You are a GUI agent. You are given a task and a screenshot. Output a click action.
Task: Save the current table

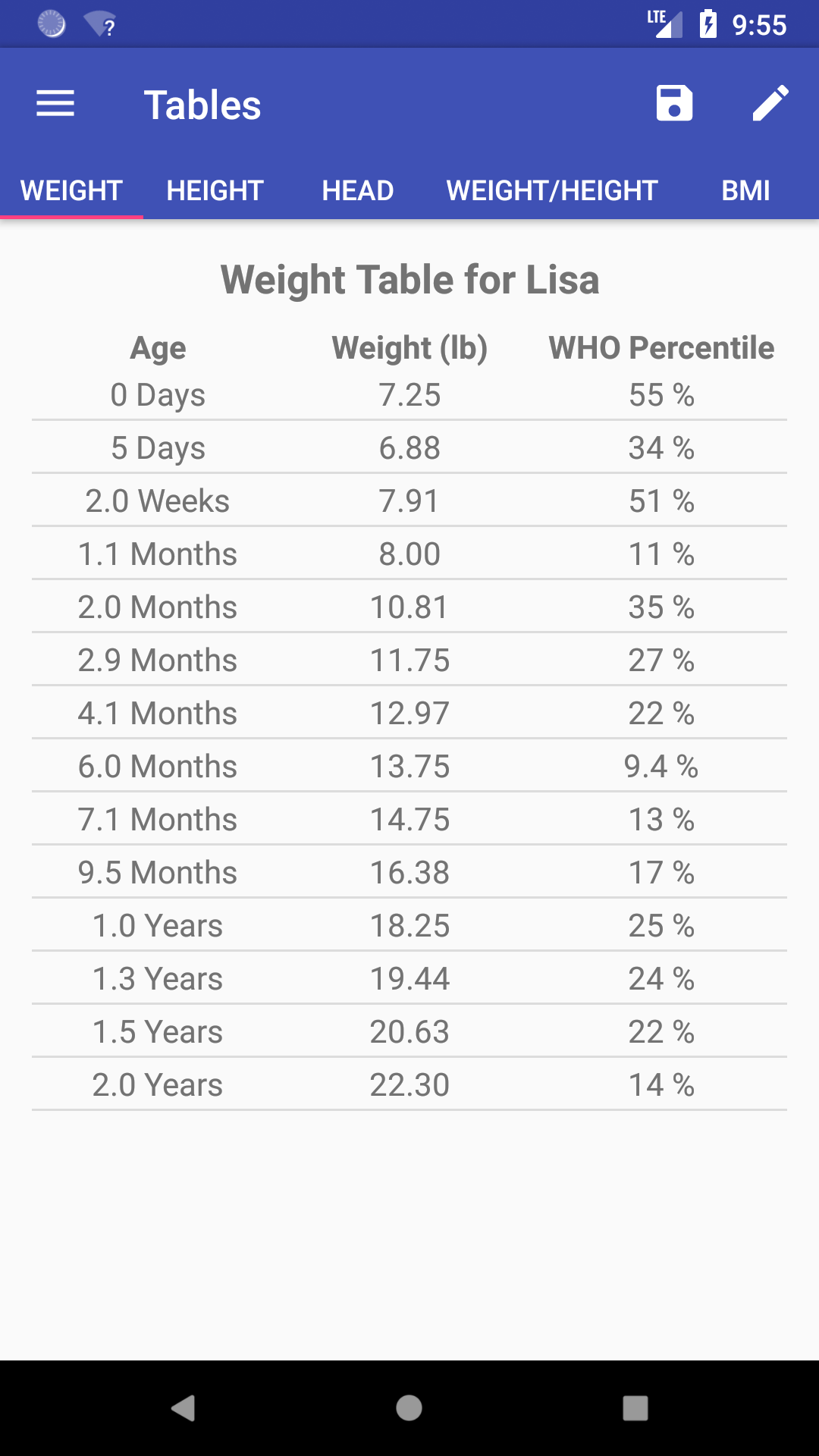click(x=674, y=103)
